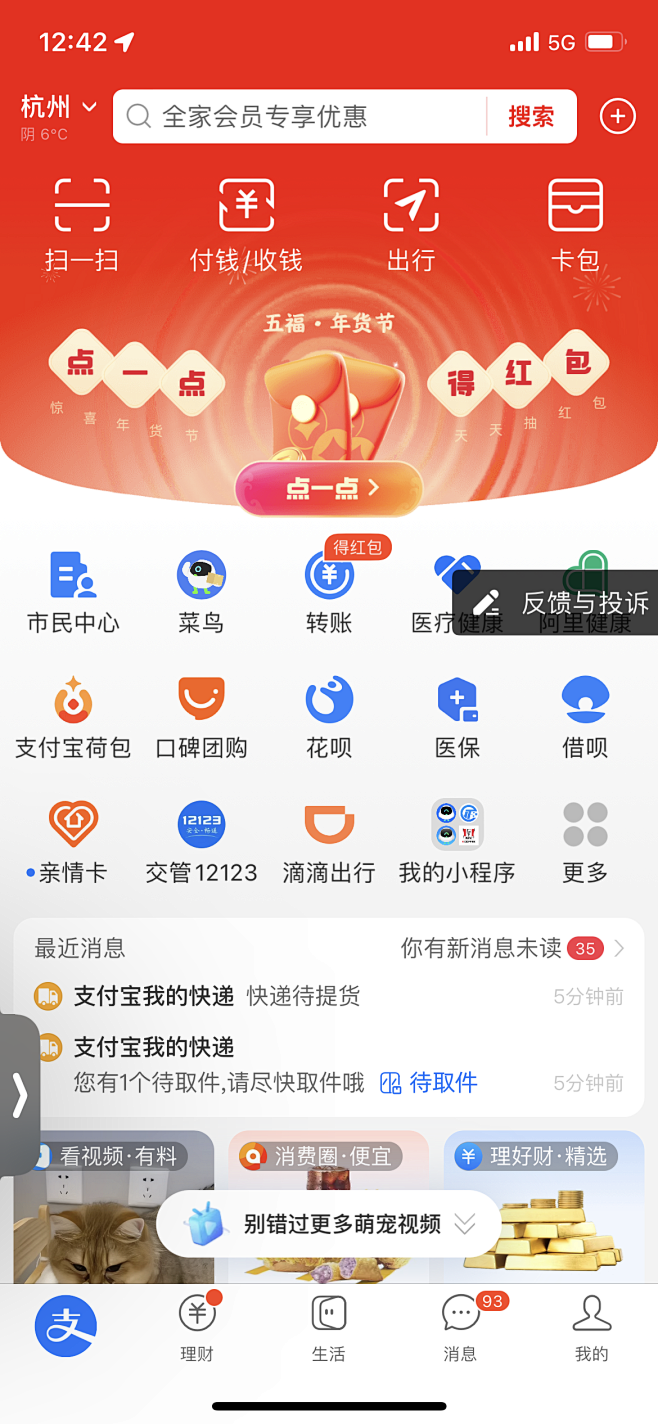View unread messages via 你有新消息未读
The width and height of the screenshot is (658, 1424).
pyautogui.click(x=510, y=948)
